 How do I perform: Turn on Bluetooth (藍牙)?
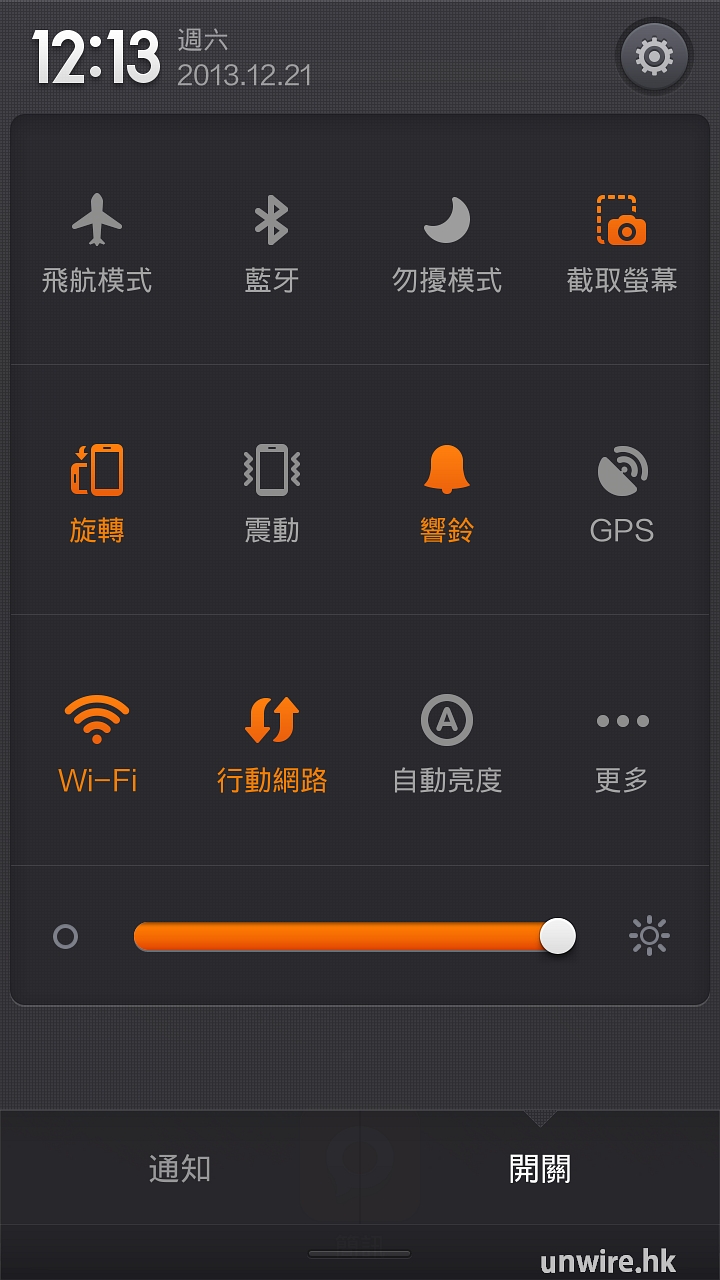point(271,242)
